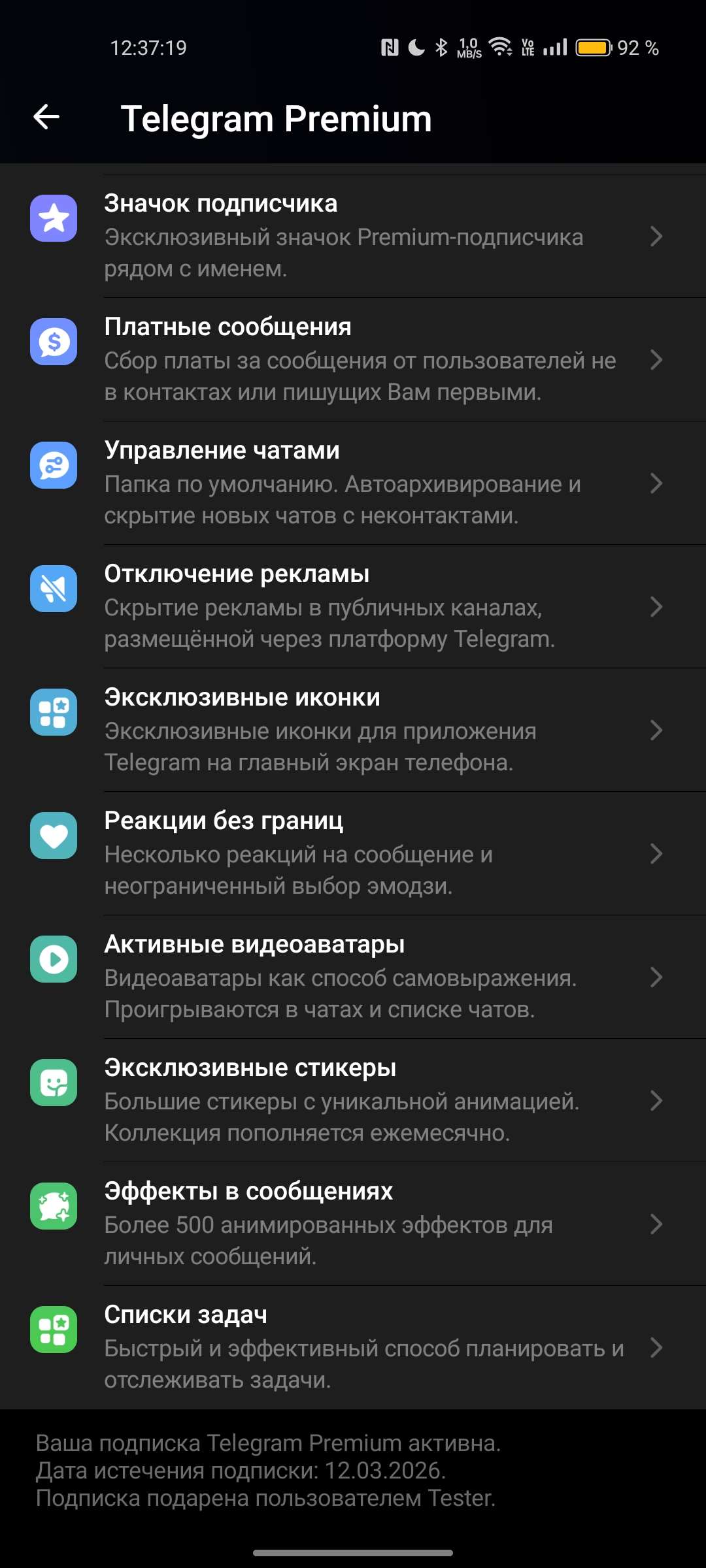This screenshot has width=706, height=1568.
Task: Open the Списки задач green icon
Action: pos(54,1330)
